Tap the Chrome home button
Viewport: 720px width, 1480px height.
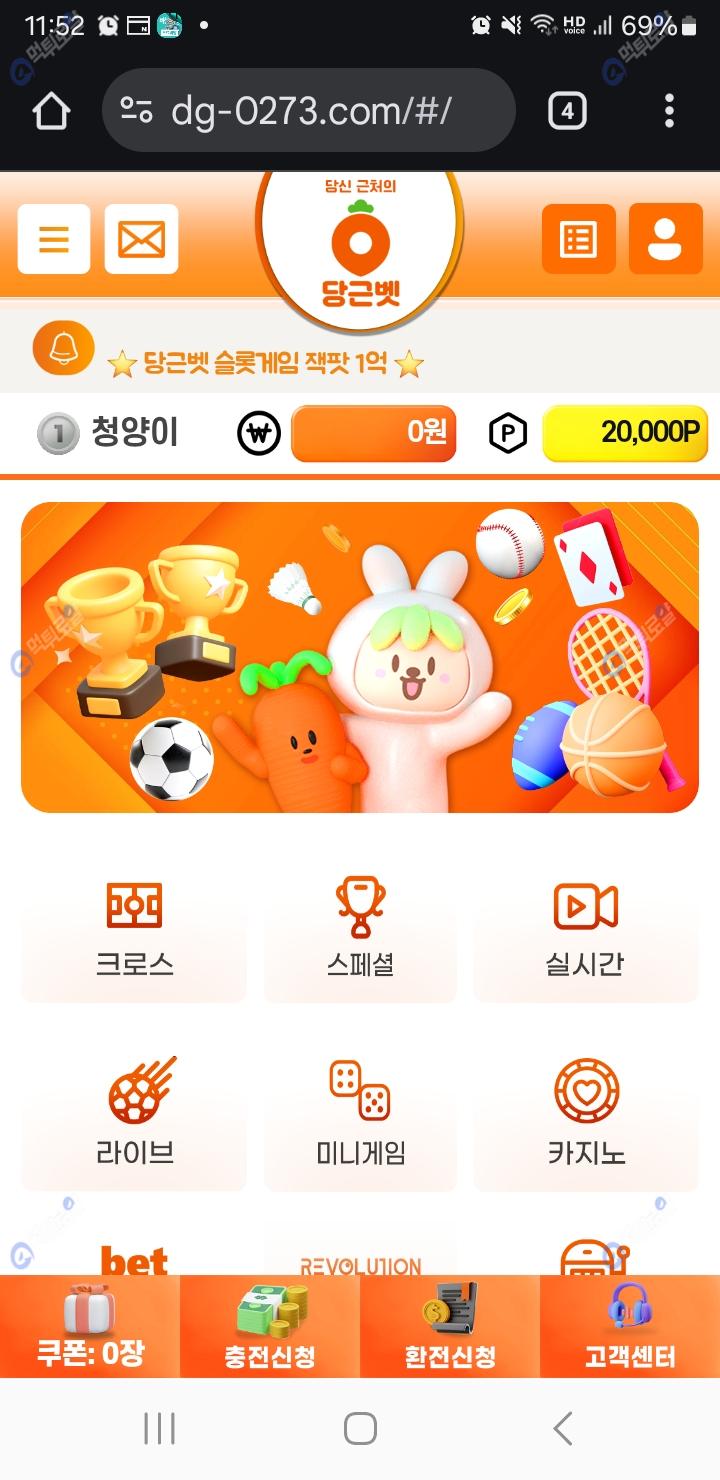pyautogui.click(x=51, y=111)
